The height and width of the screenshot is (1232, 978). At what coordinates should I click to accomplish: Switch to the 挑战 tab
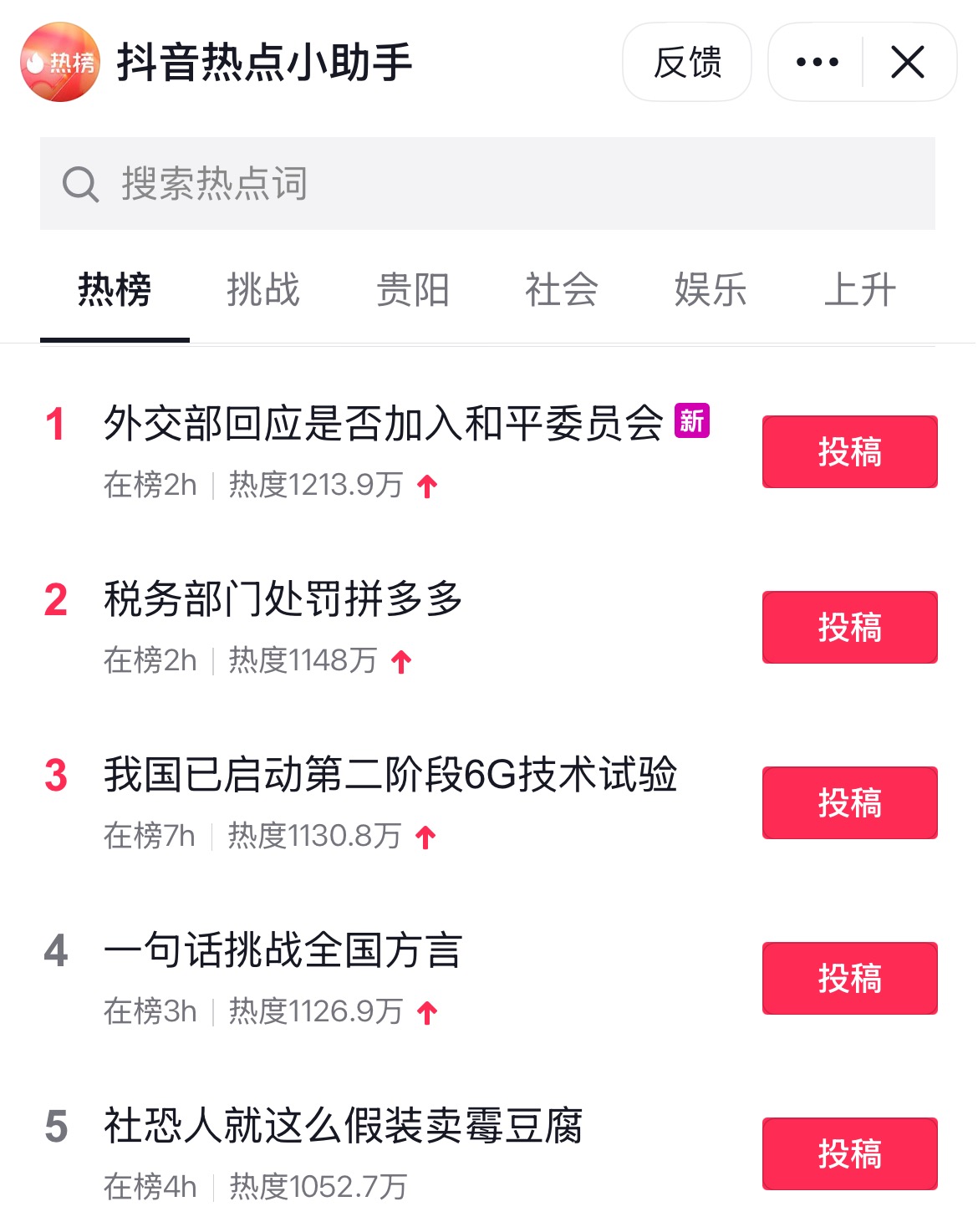[263, 291]
